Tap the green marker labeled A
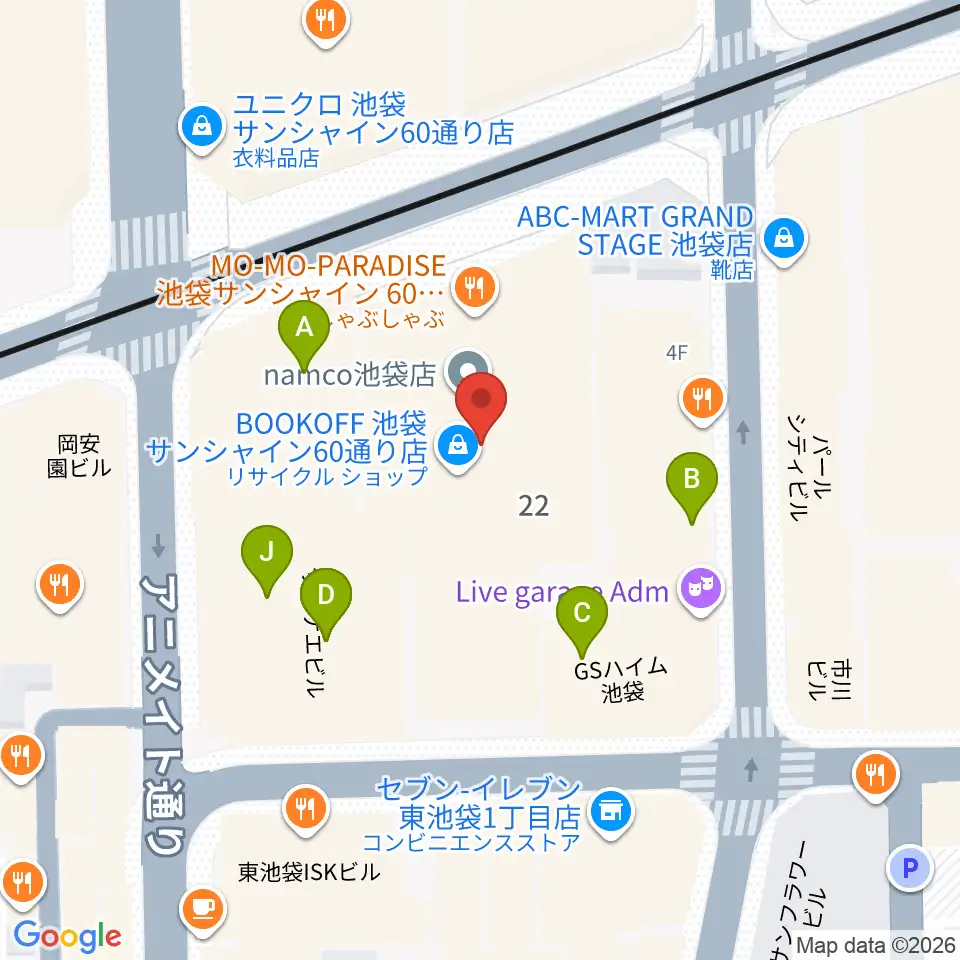This screenshot has width=960, height=960. pyautogui.click(x=304, y=334)
